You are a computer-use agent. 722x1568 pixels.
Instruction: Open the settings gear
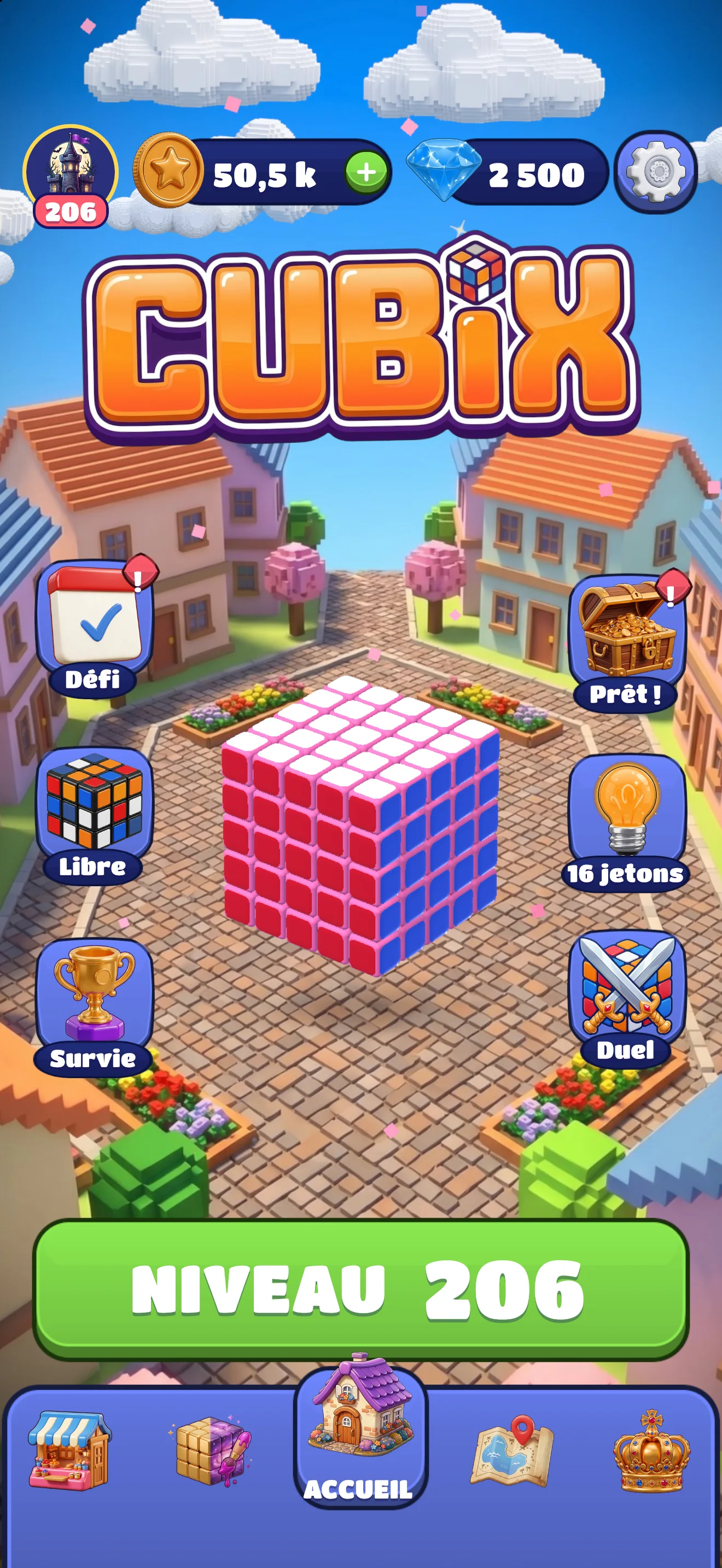coord(656,172)
